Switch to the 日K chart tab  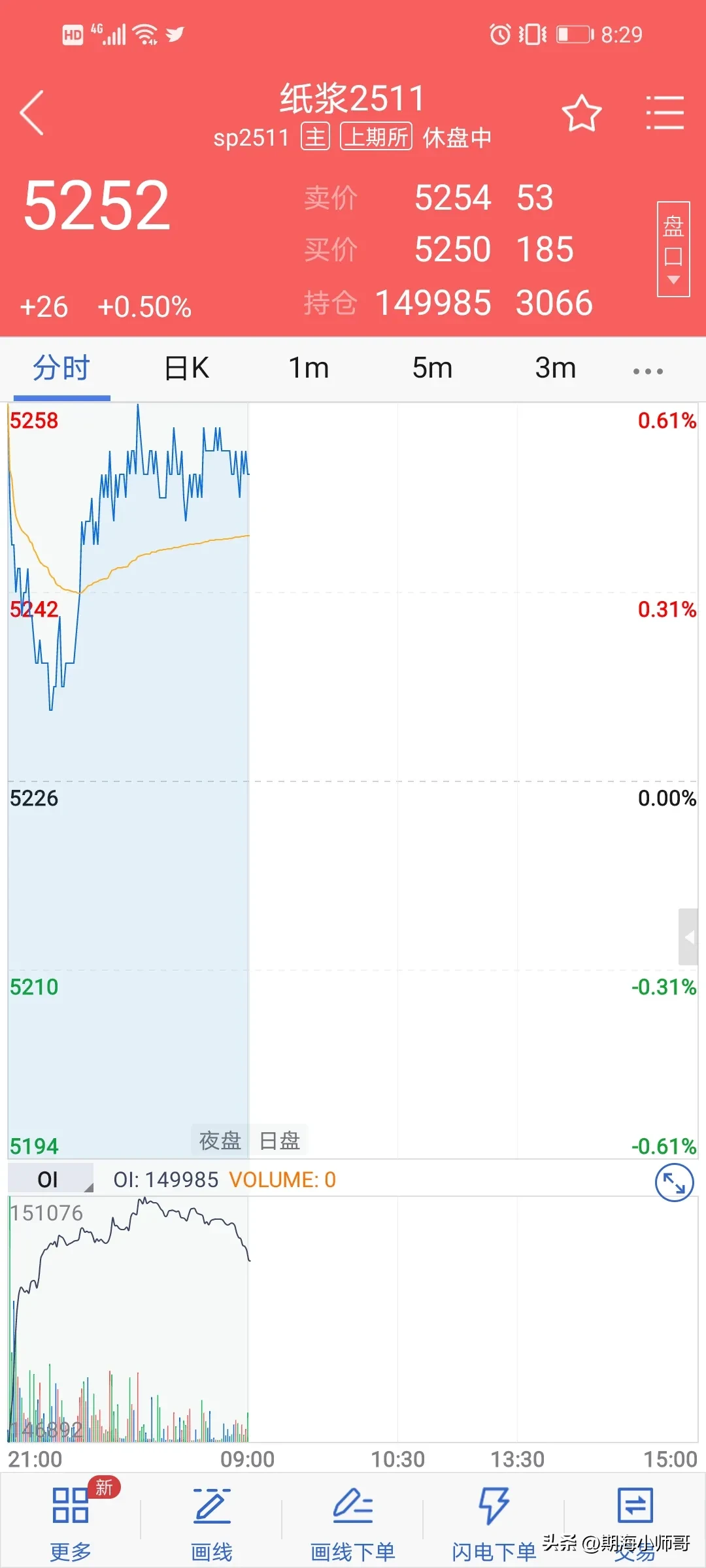186,368
